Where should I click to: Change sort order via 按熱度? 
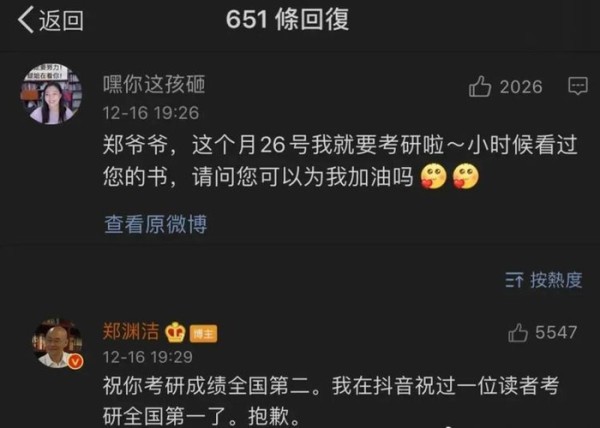[x=545, y=280]
